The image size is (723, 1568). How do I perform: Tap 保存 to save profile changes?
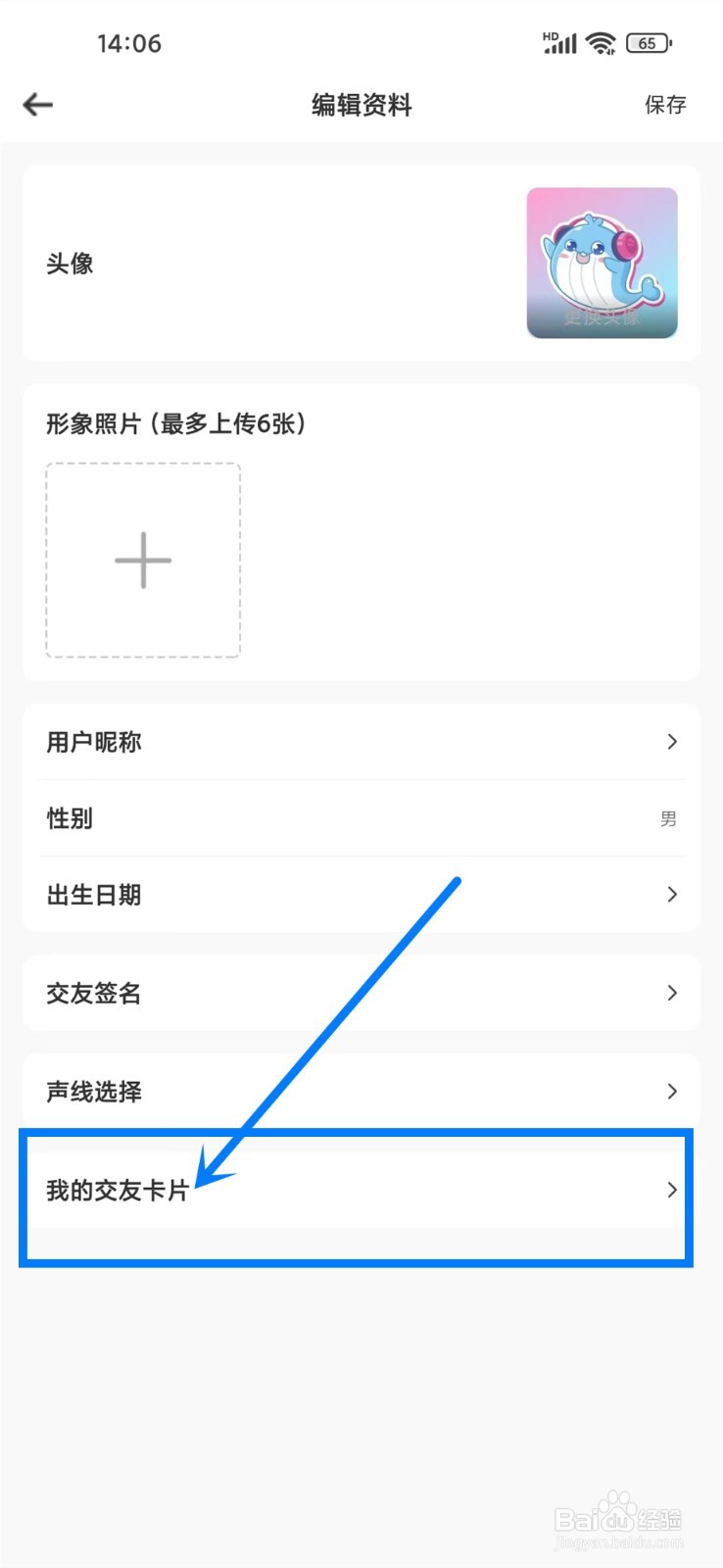(x=665, y=105)
